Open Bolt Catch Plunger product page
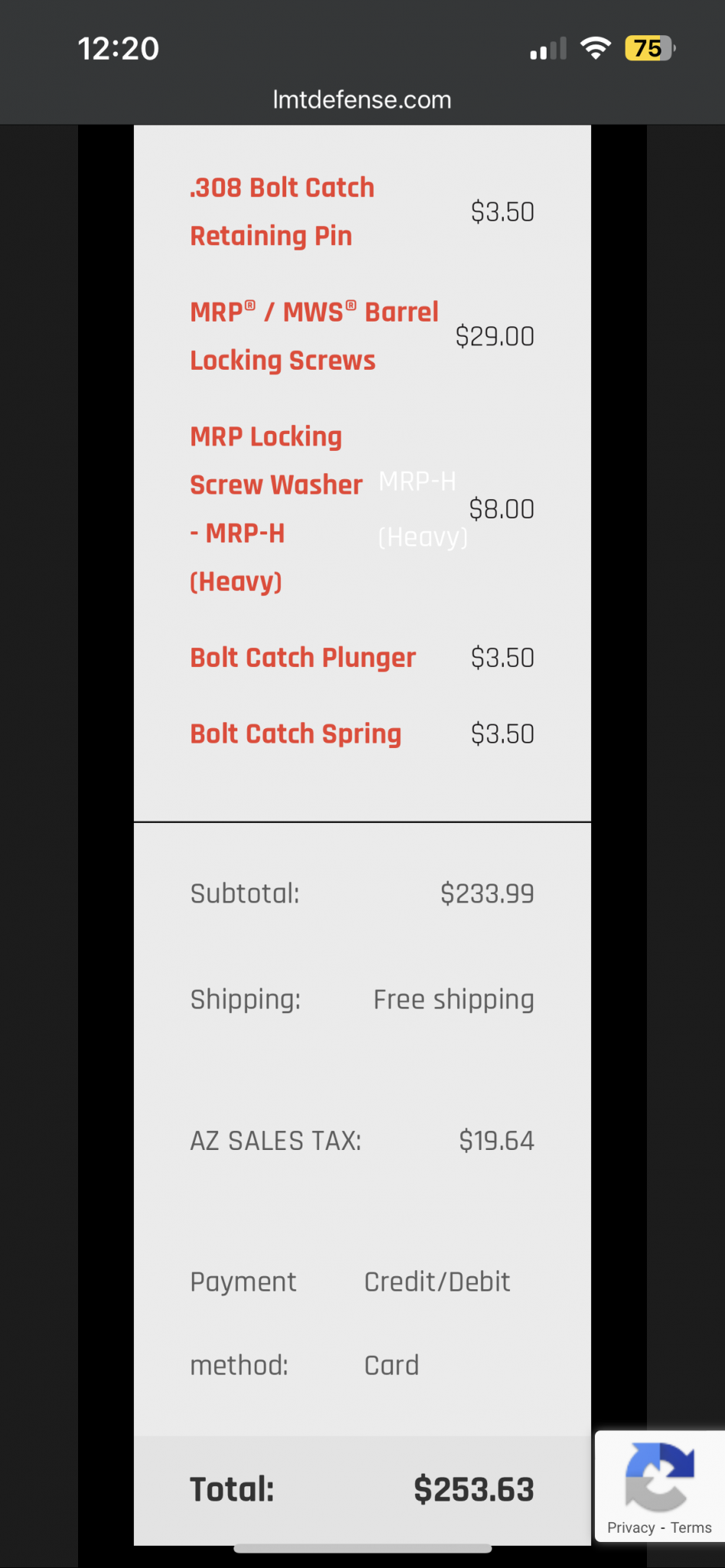 point(302,658)
